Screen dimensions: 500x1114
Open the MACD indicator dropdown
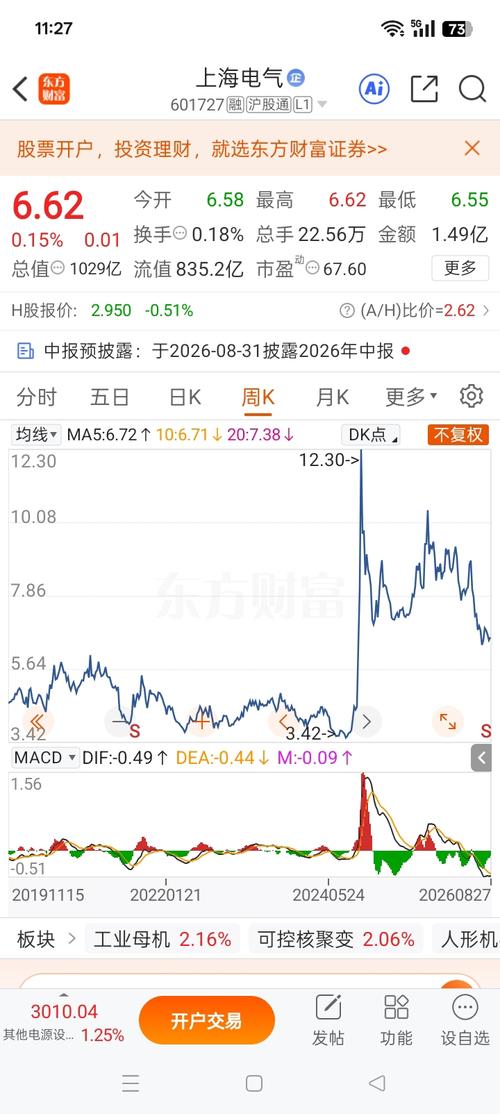point(45,757)
